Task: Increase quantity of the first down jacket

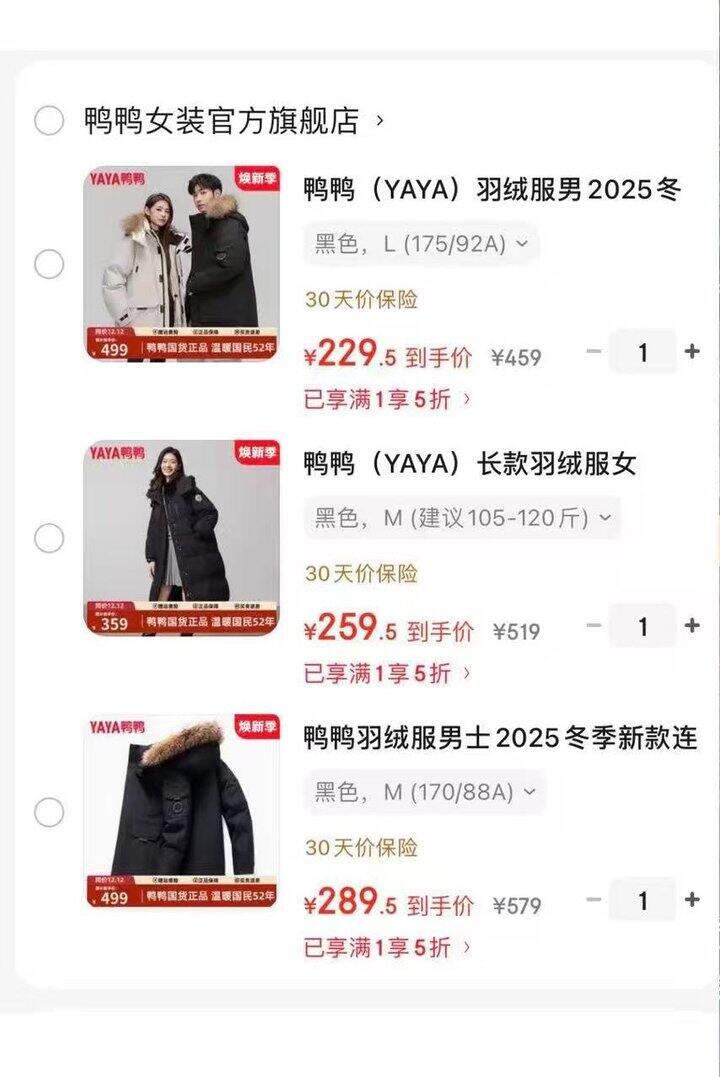Action: (x=691, y=350)
